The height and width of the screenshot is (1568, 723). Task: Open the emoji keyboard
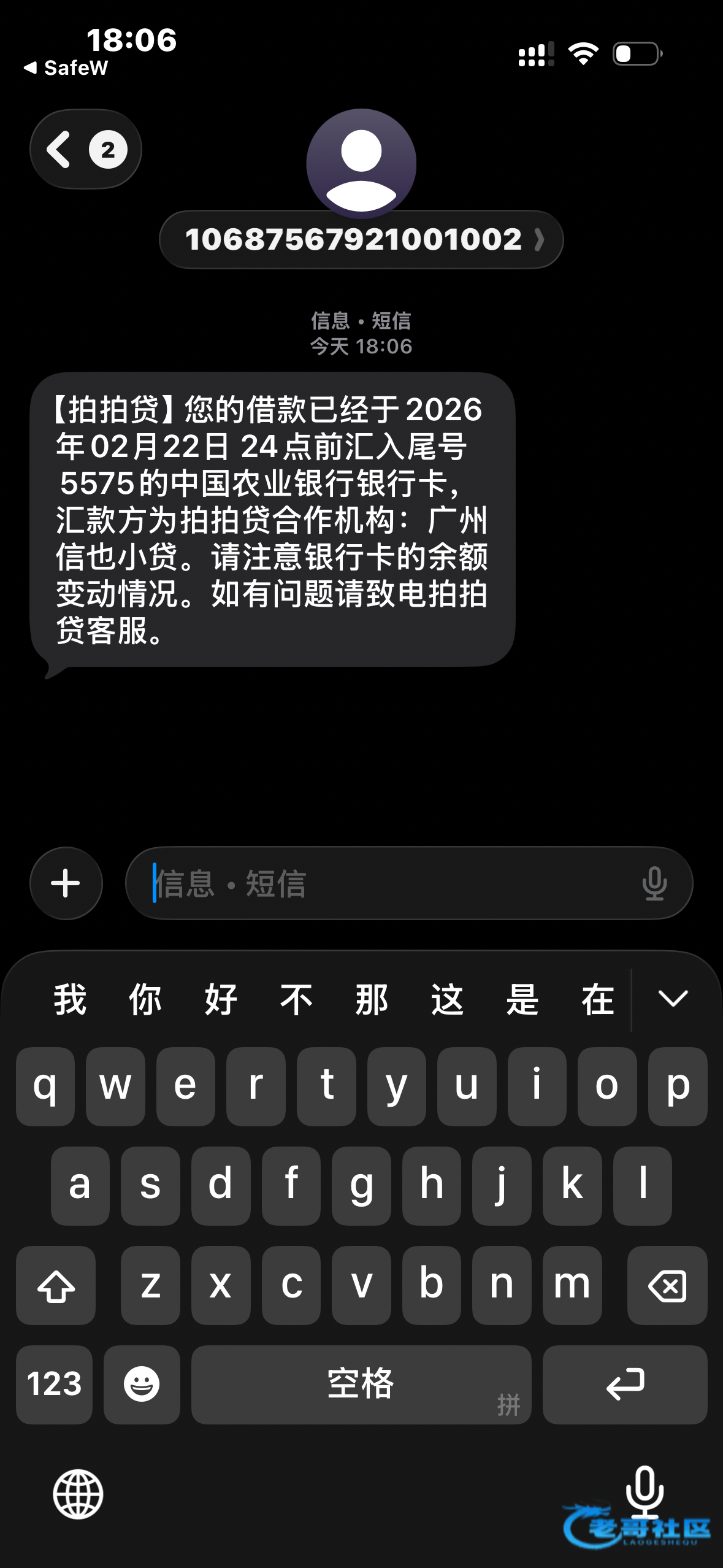pos(142,1385)
